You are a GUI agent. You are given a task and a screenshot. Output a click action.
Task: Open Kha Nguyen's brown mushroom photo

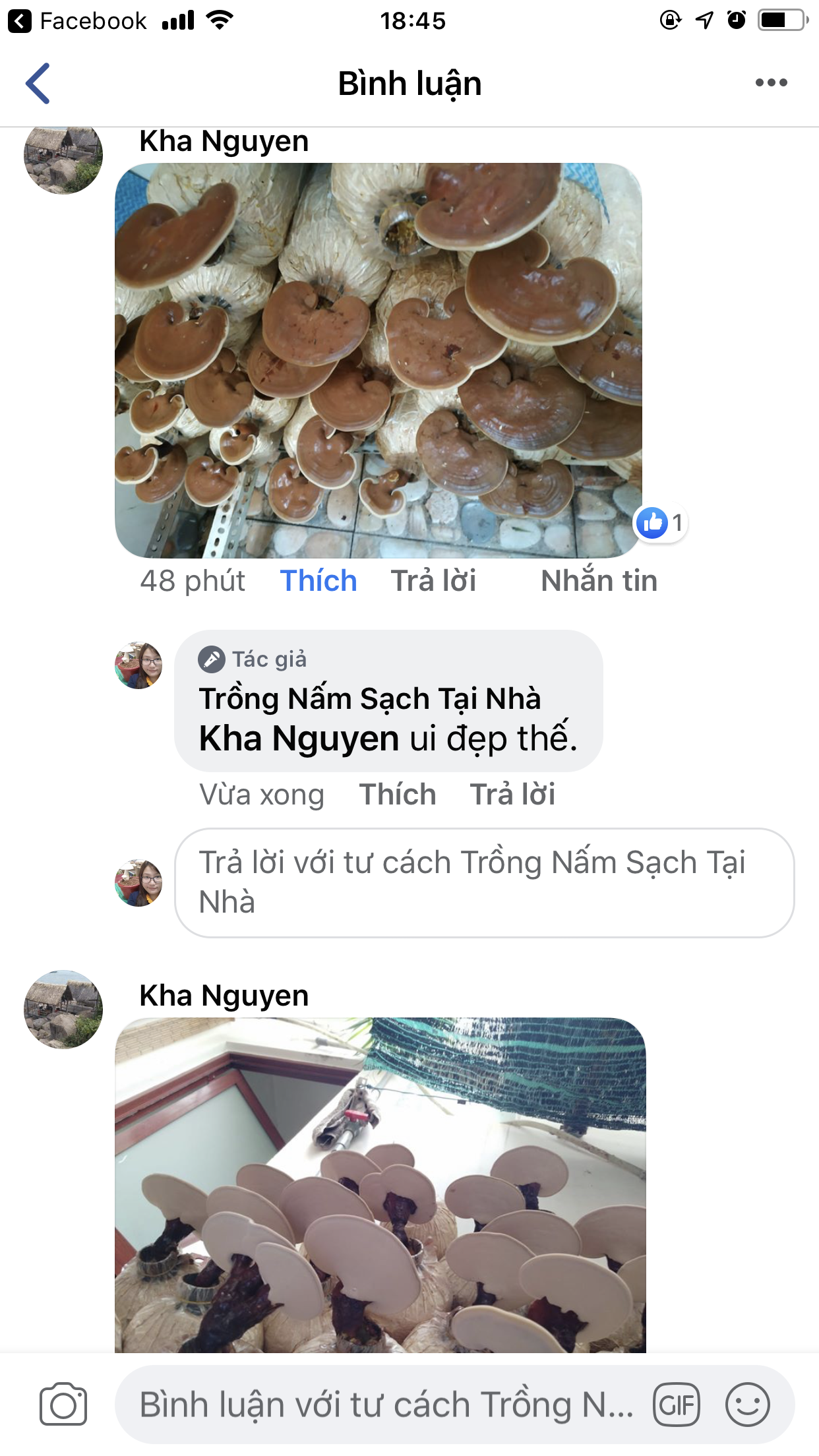378,360
